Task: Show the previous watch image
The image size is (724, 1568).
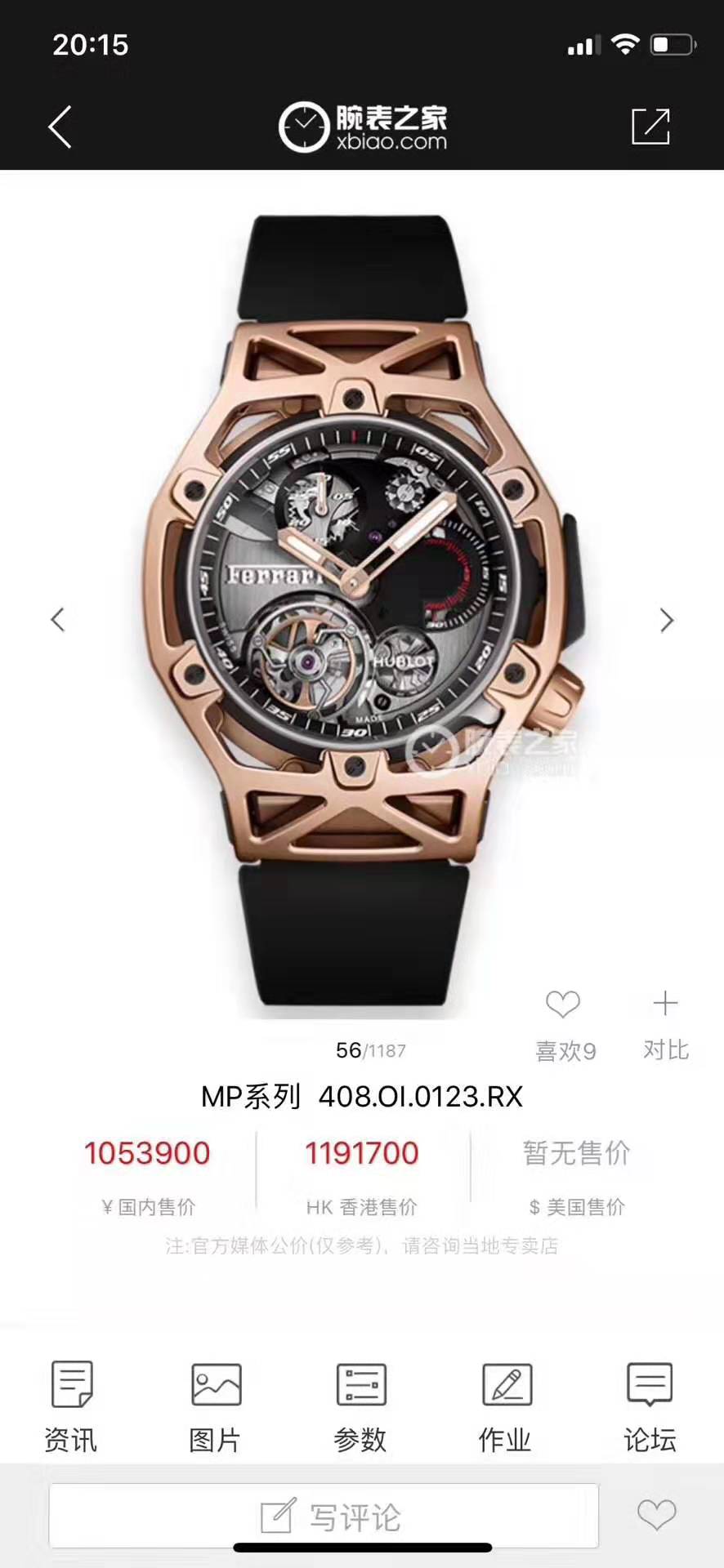Action: point(57,620)
